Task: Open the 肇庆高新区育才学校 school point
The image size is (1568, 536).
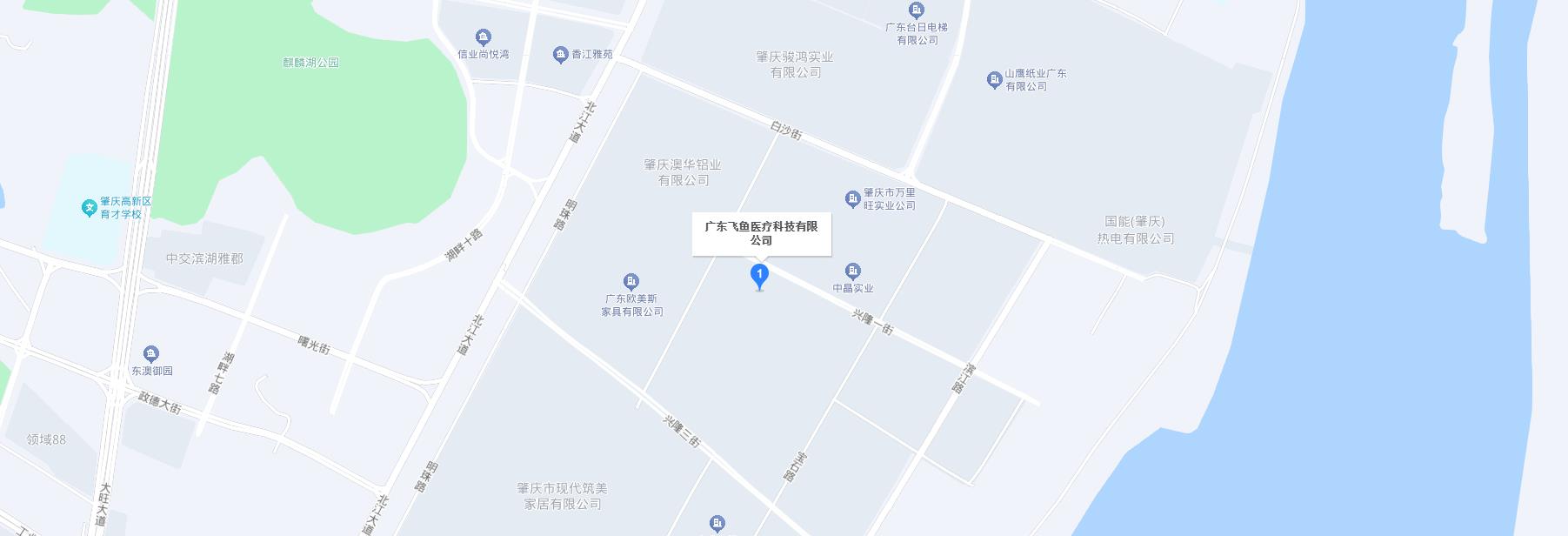Action: [89, 207]
